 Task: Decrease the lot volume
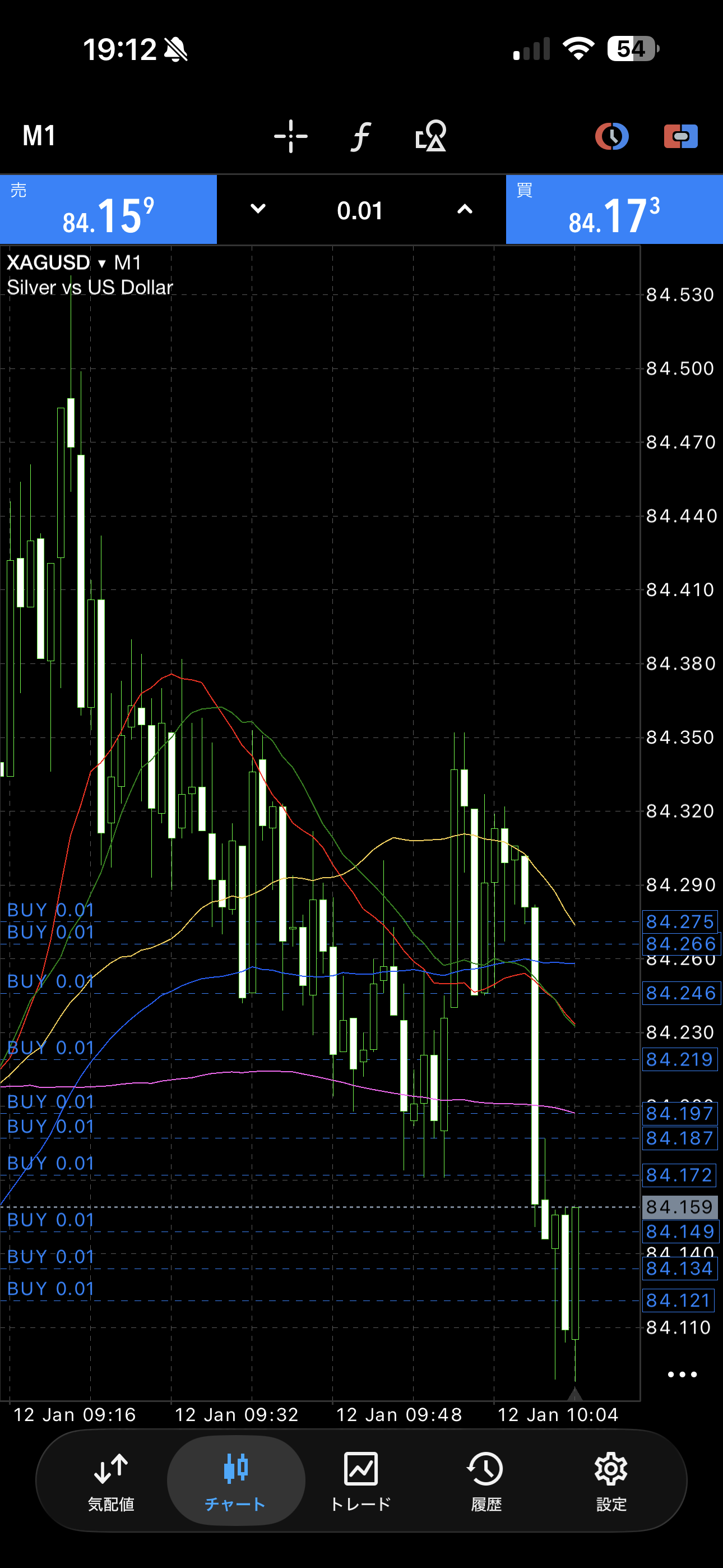tap(258, 209)
